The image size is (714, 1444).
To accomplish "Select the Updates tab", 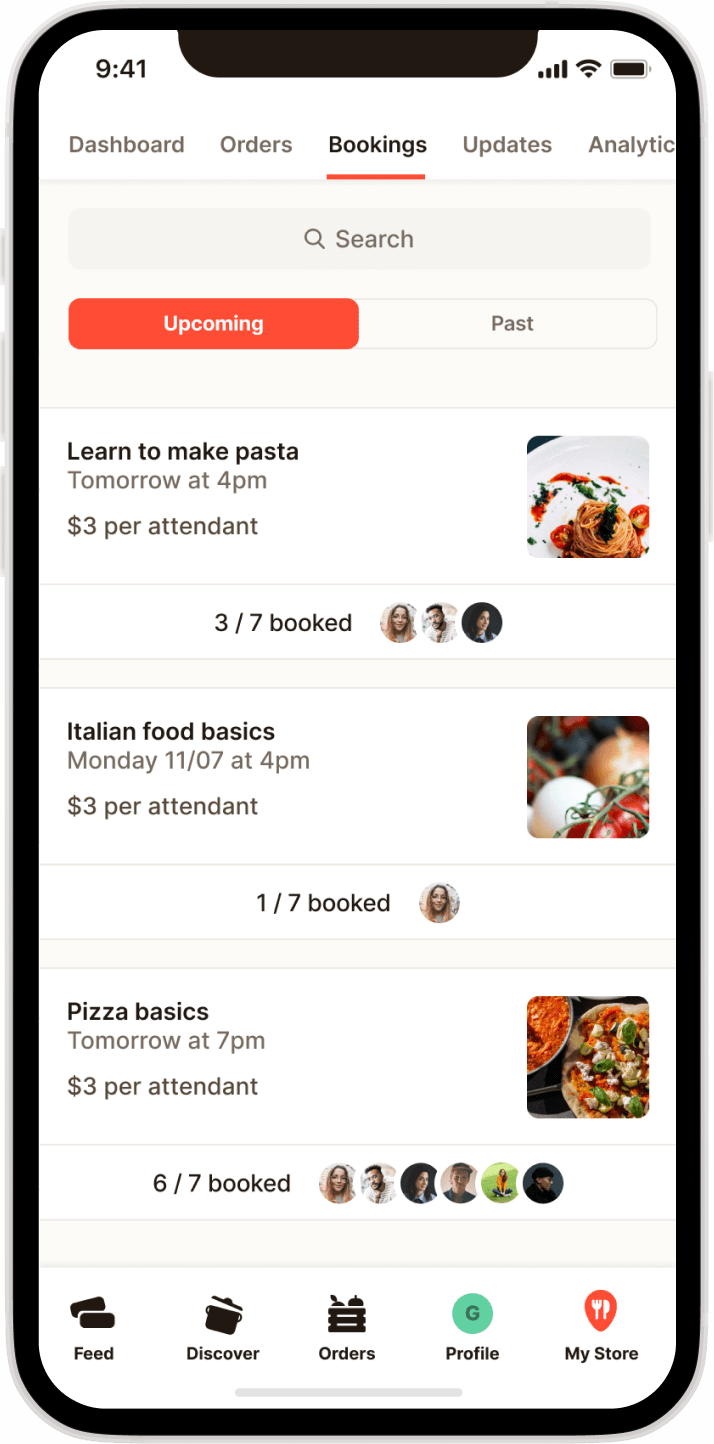I will [x=507, y=145].
